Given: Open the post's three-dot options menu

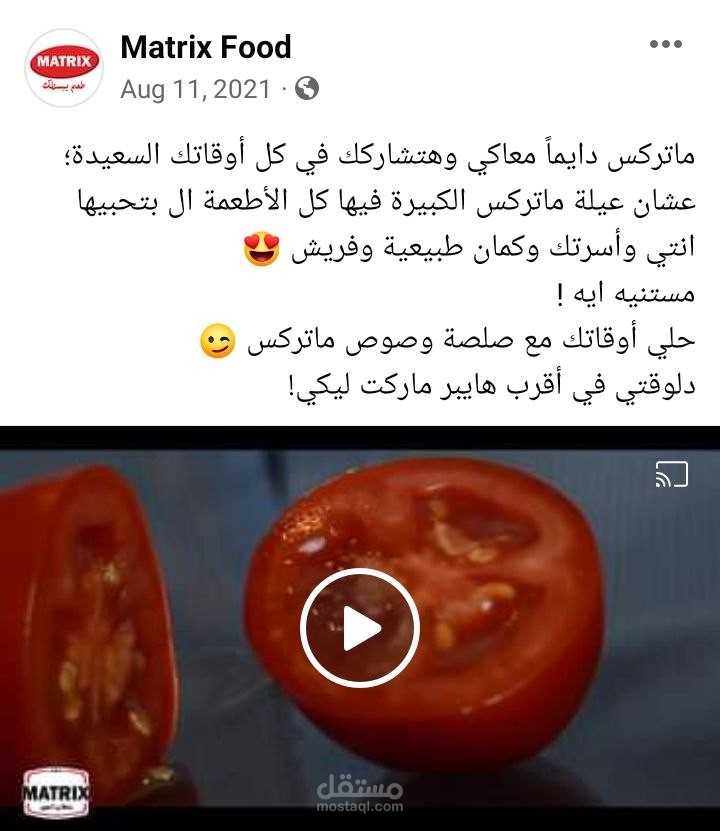Looking at the screenshot, I should point(666,46).
